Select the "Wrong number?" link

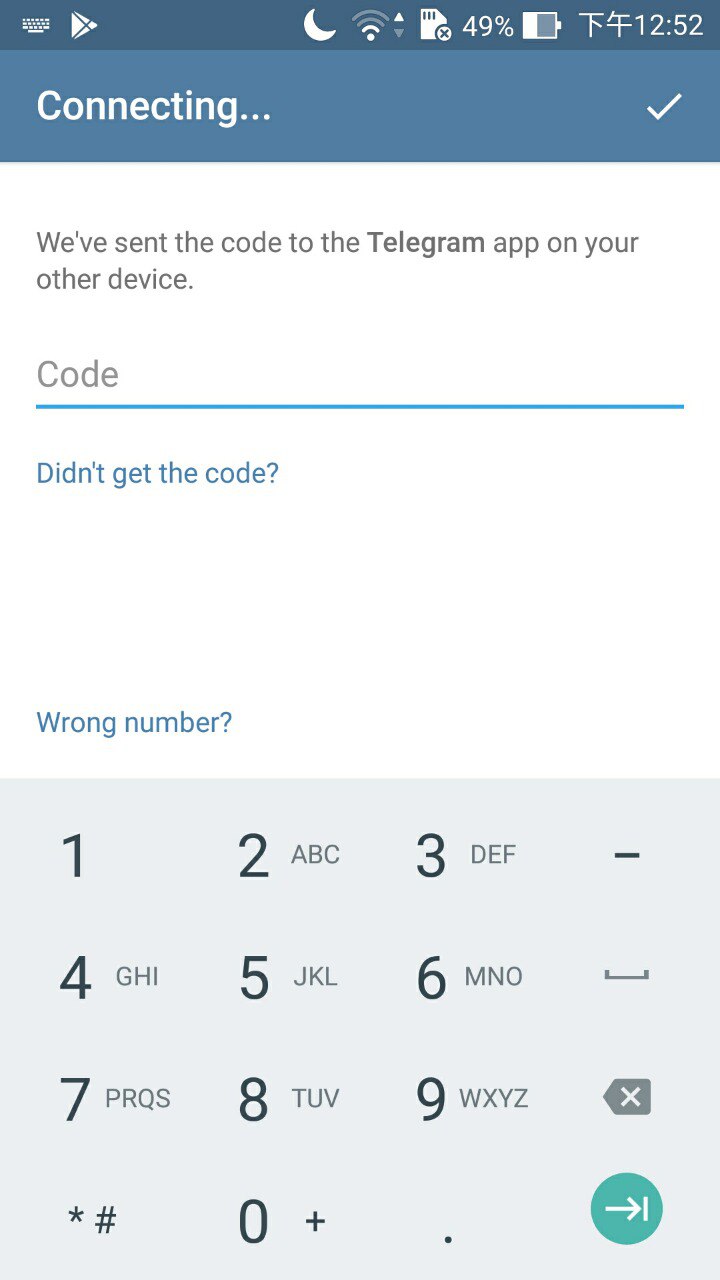tap(134, 722)
